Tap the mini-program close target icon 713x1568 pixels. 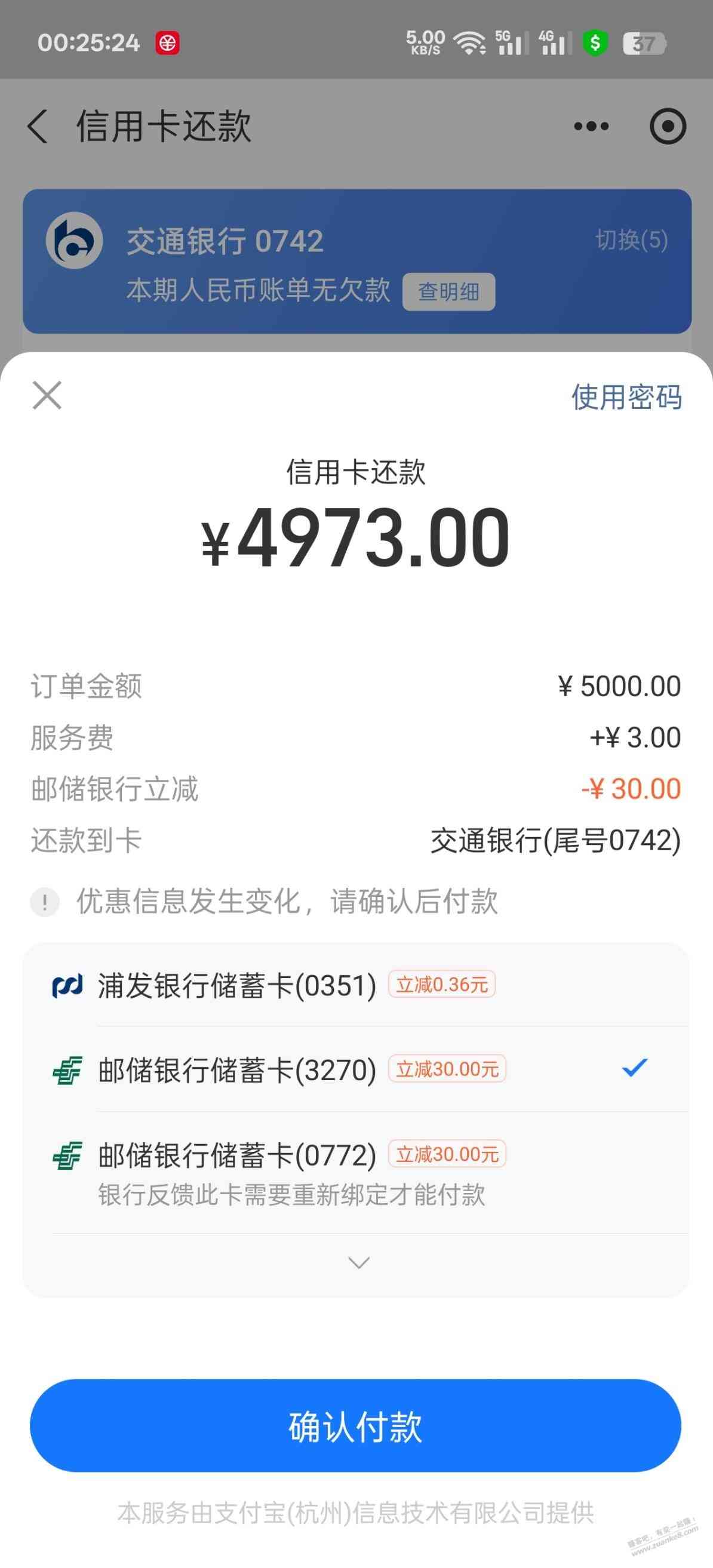[668, 127]
